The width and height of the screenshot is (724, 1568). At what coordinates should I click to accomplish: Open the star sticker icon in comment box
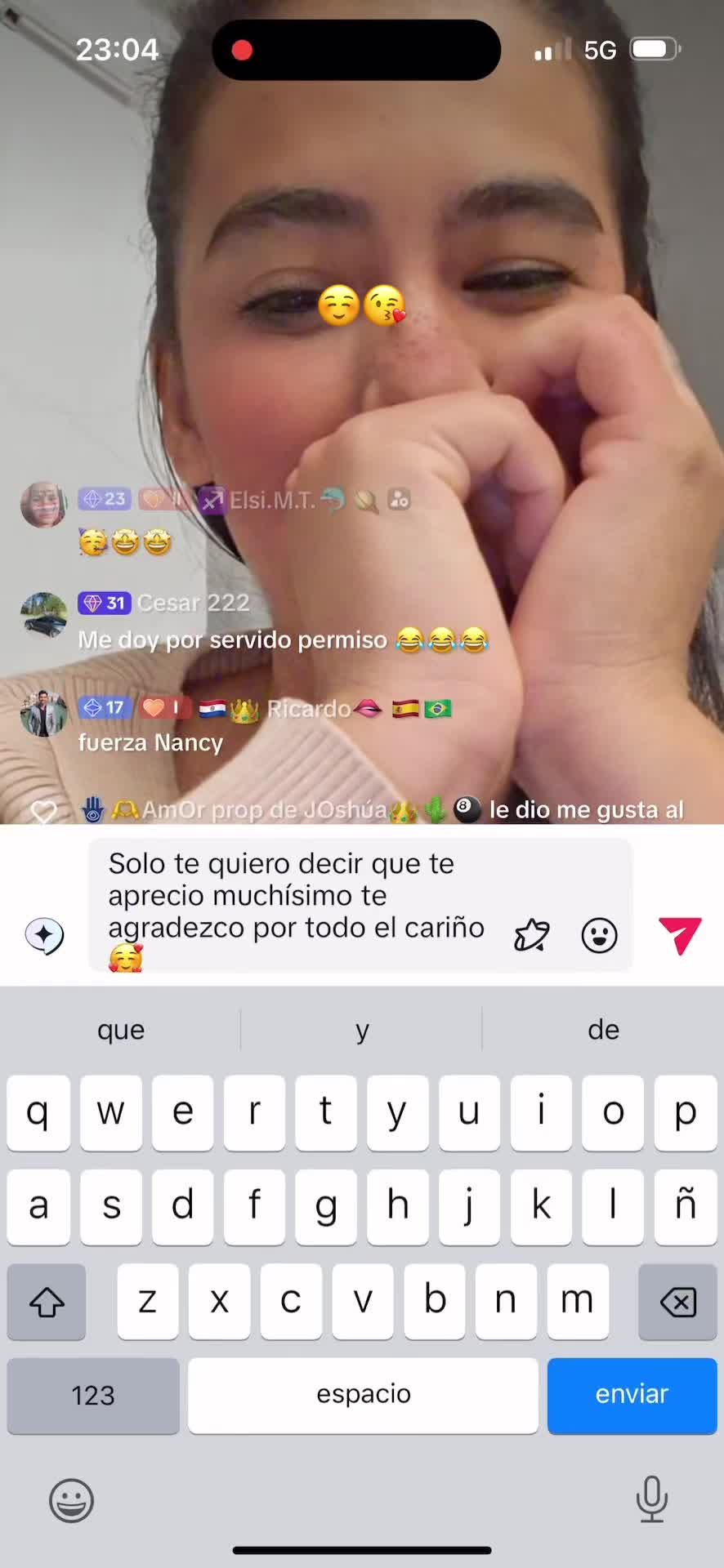531,935
